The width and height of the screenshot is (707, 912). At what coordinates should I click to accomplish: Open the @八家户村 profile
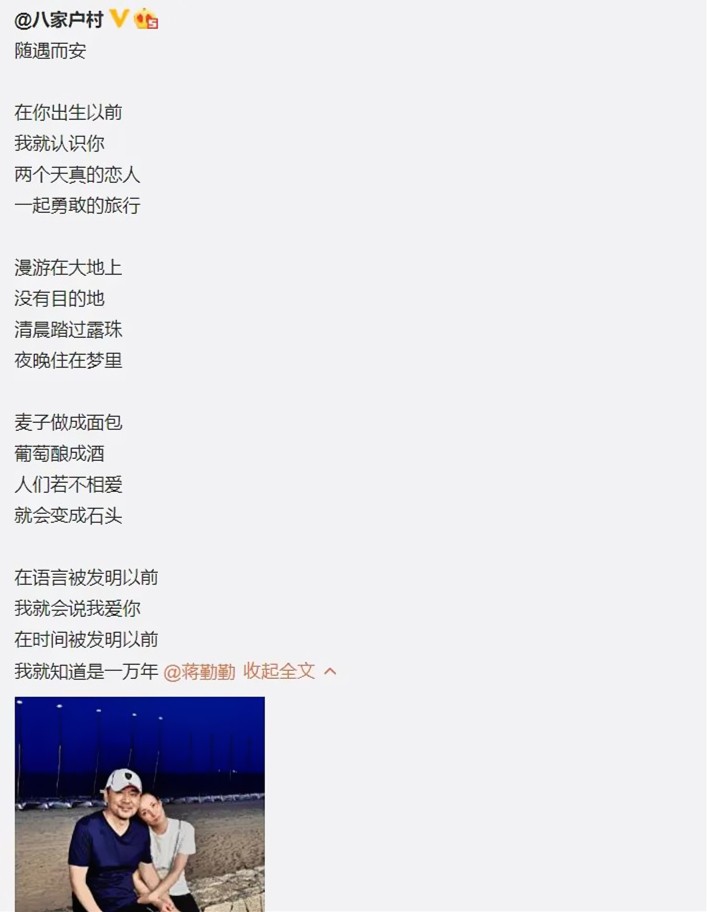(x=59, y=20)
